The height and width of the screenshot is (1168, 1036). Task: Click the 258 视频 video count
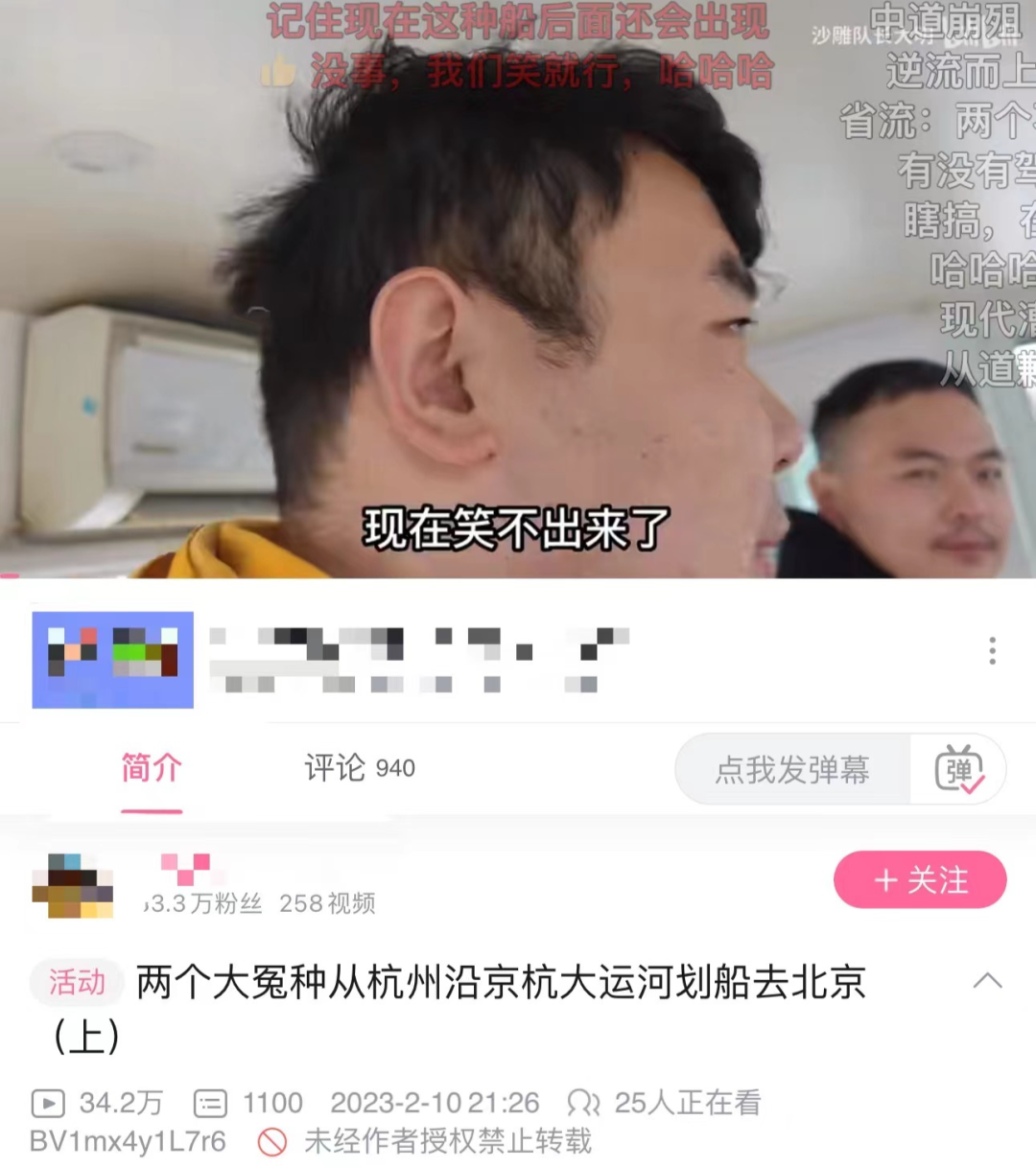tap(328, 903)
